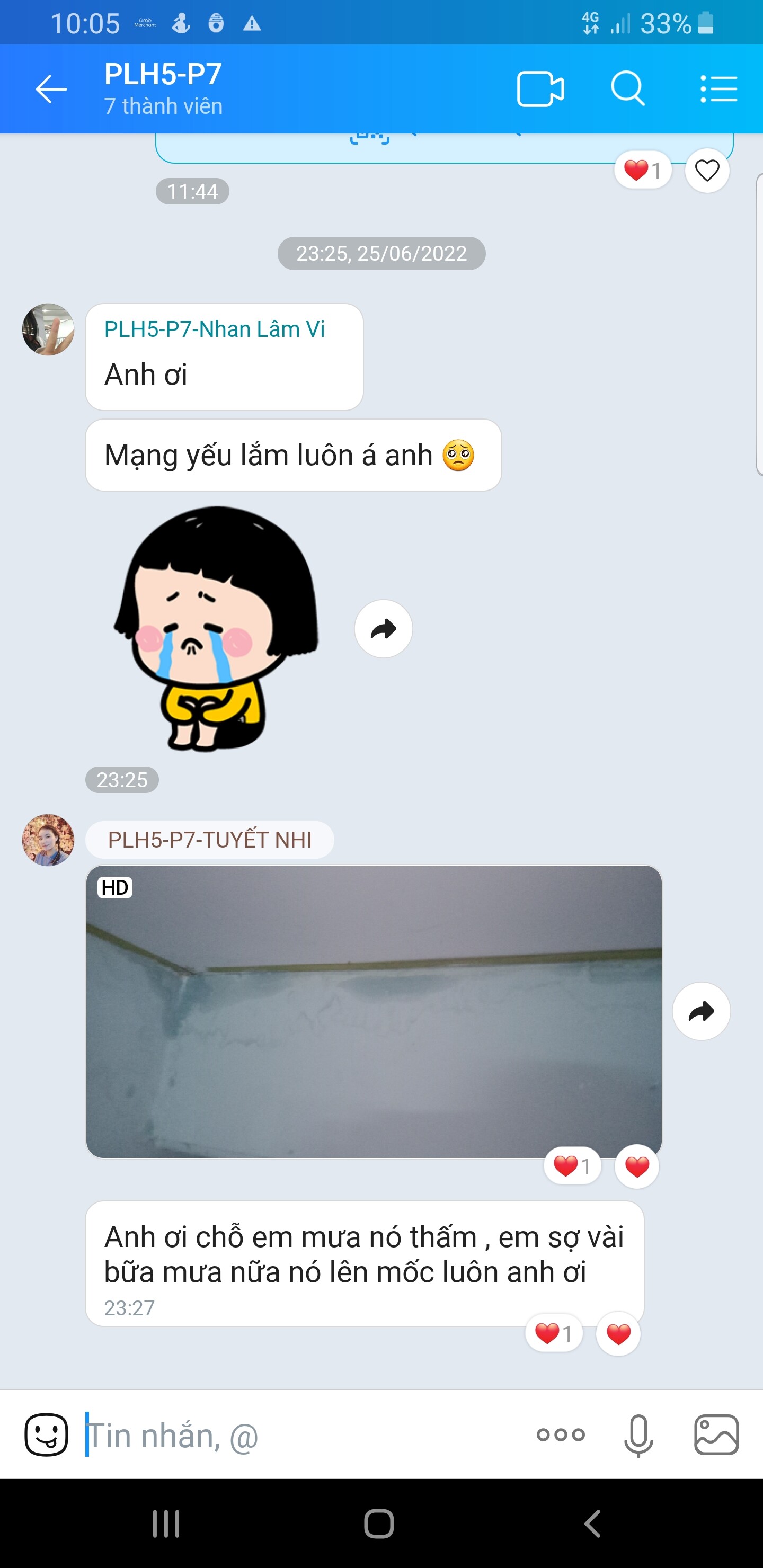
Task: Go to the Android home screen
Action: 379,1524
